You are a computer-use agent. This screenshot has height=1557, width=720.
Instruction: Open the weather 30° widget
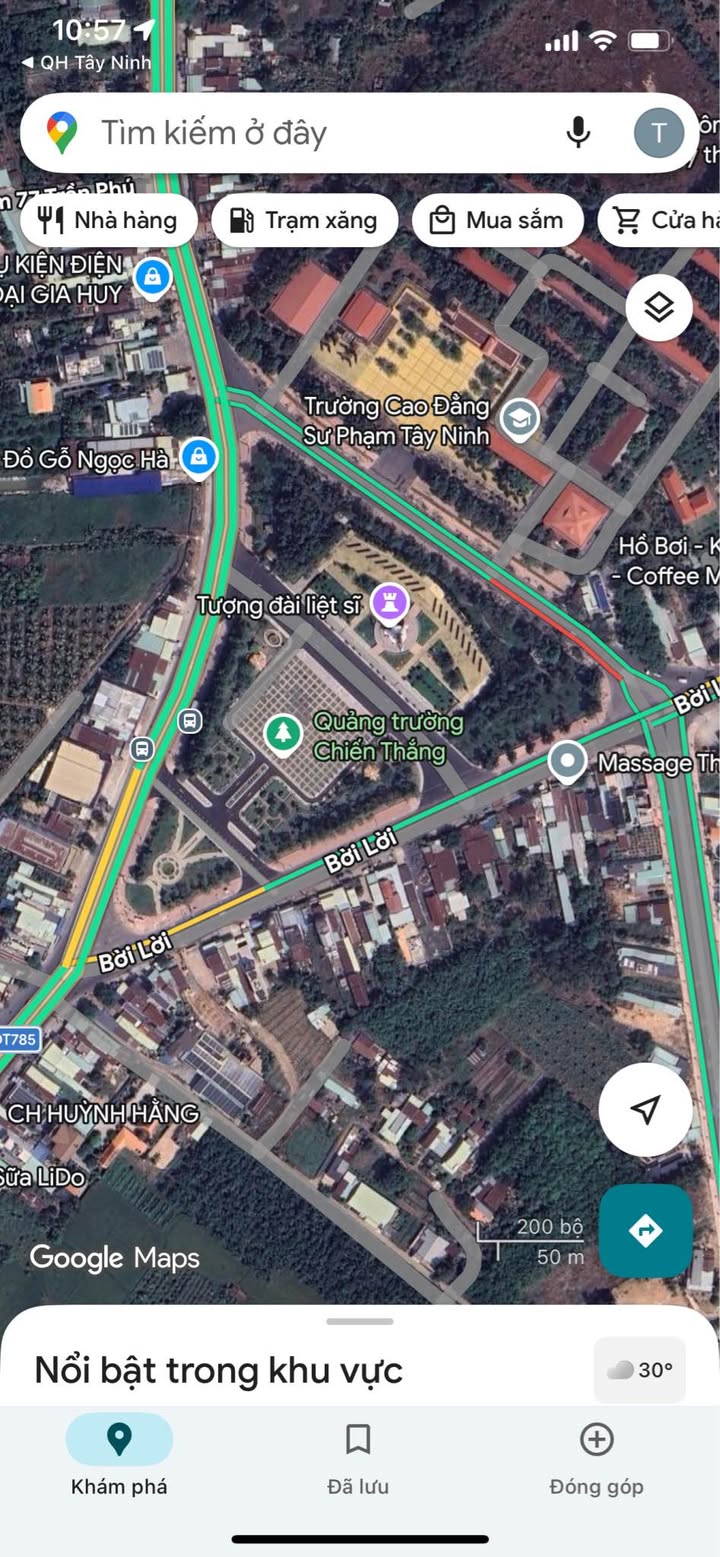(640, 1370)
